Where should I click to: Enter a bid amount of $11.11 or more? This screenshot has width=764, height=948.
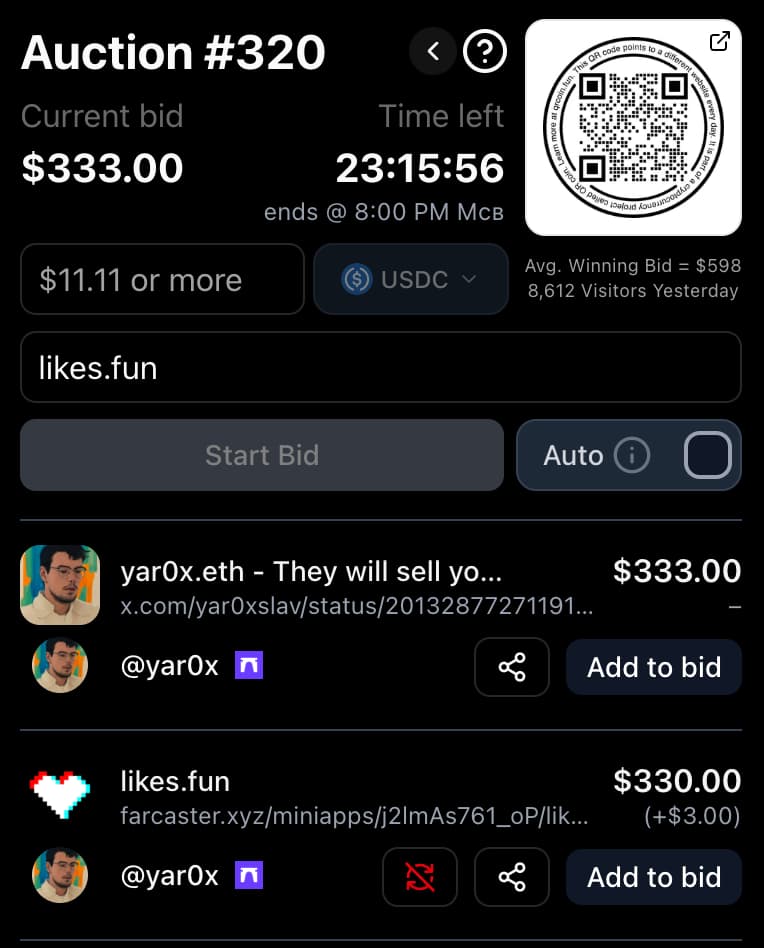click(162, 279)
